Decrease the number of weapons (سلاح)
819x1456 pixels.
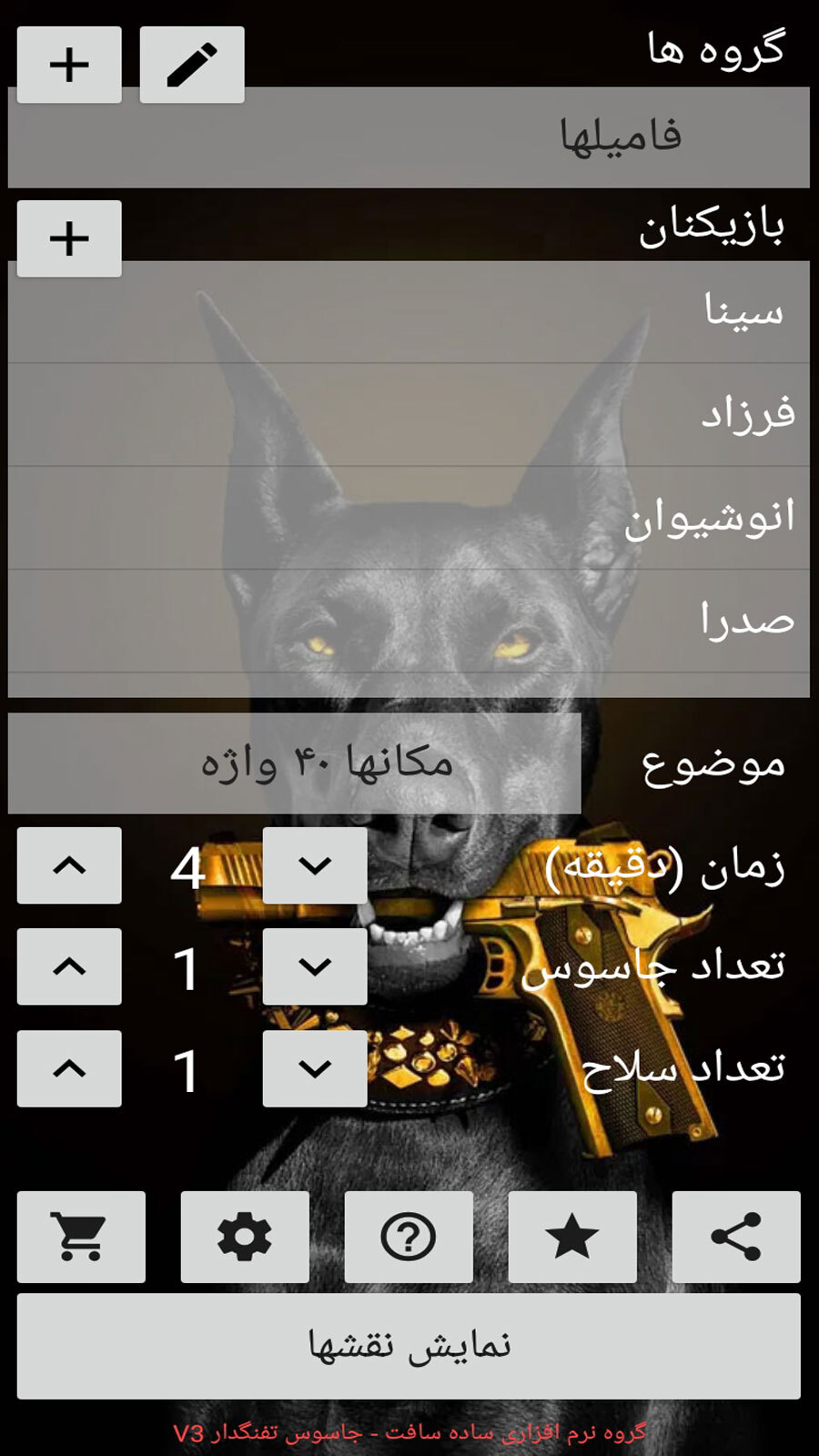point(315,1068)
